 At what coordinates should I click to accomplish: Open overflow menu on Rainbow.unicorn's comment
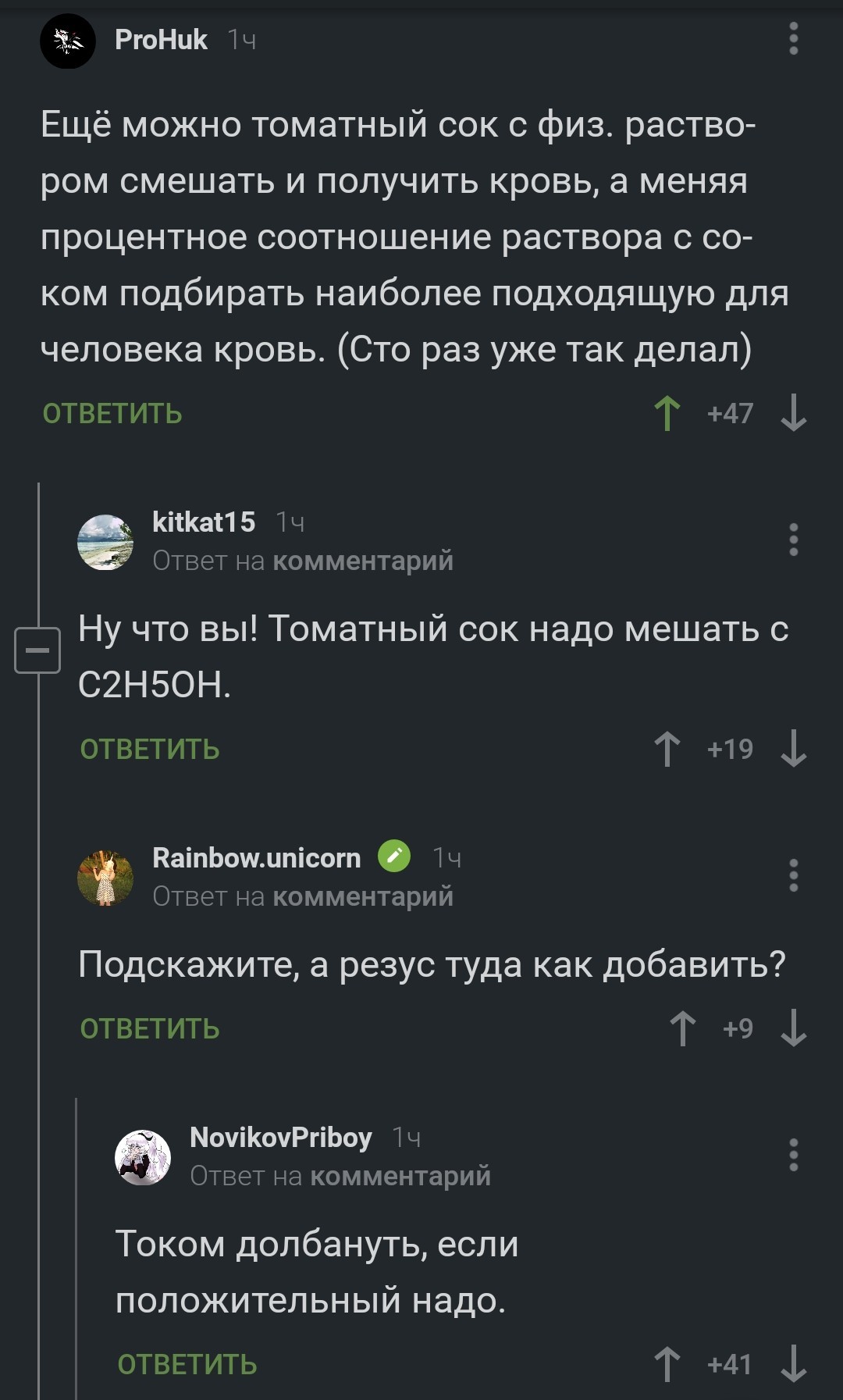[793, 876]
